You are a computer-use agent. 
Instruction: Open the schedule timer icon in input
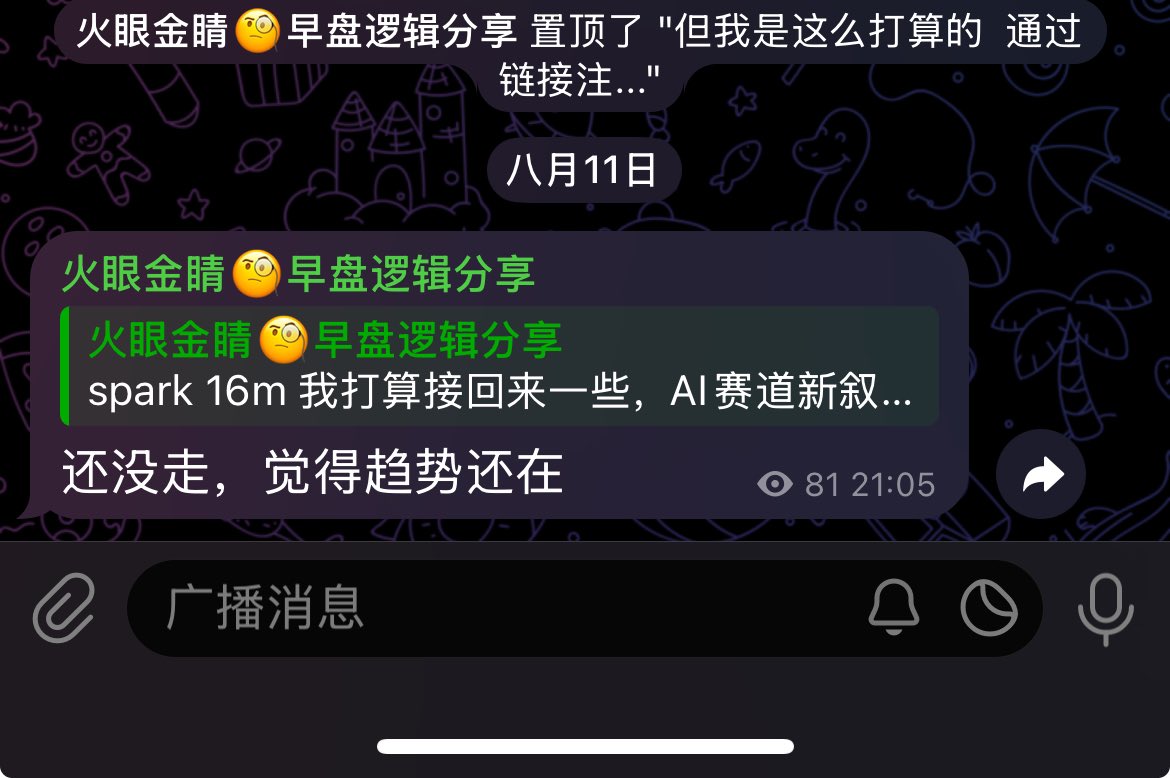point(989,607)
